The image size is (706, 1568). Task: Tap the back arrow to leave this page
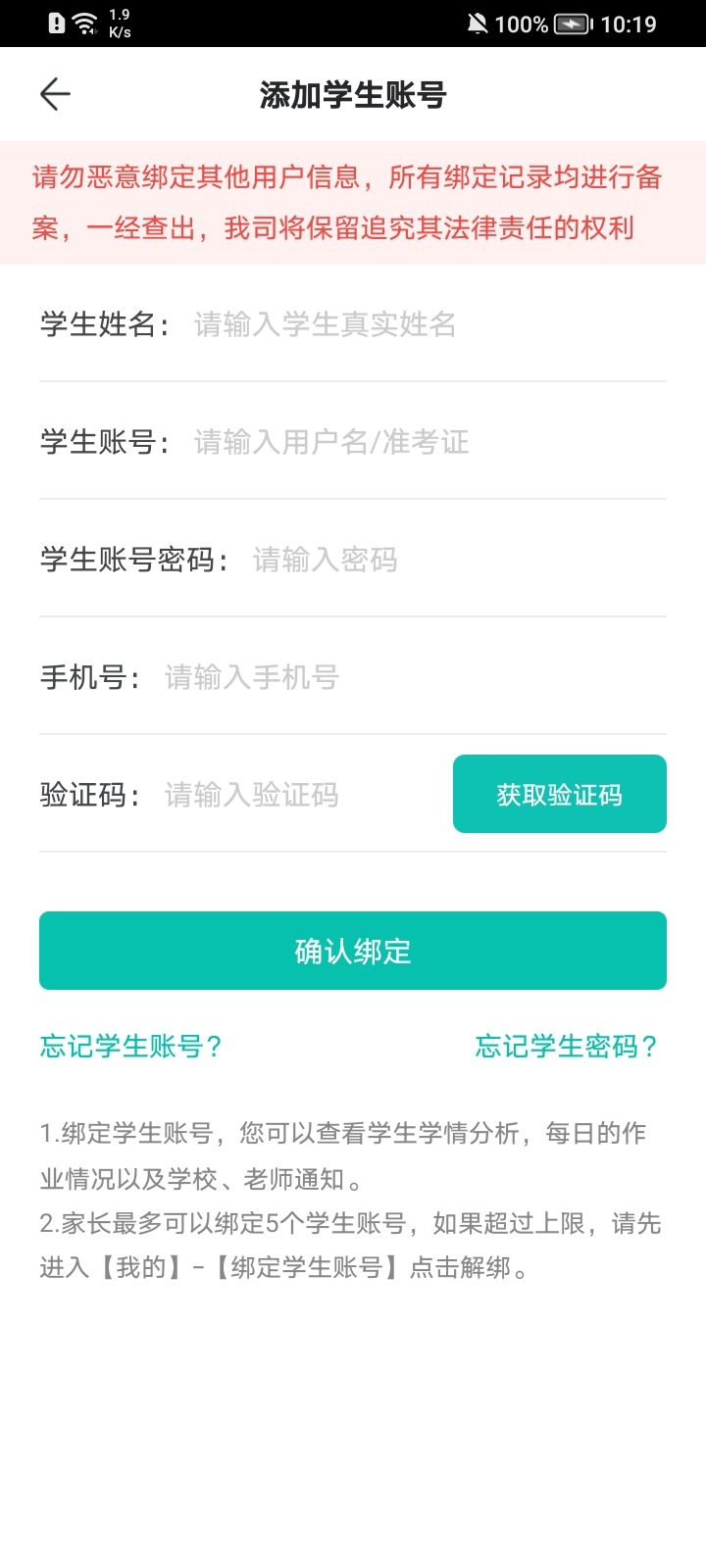pos(55,94)
